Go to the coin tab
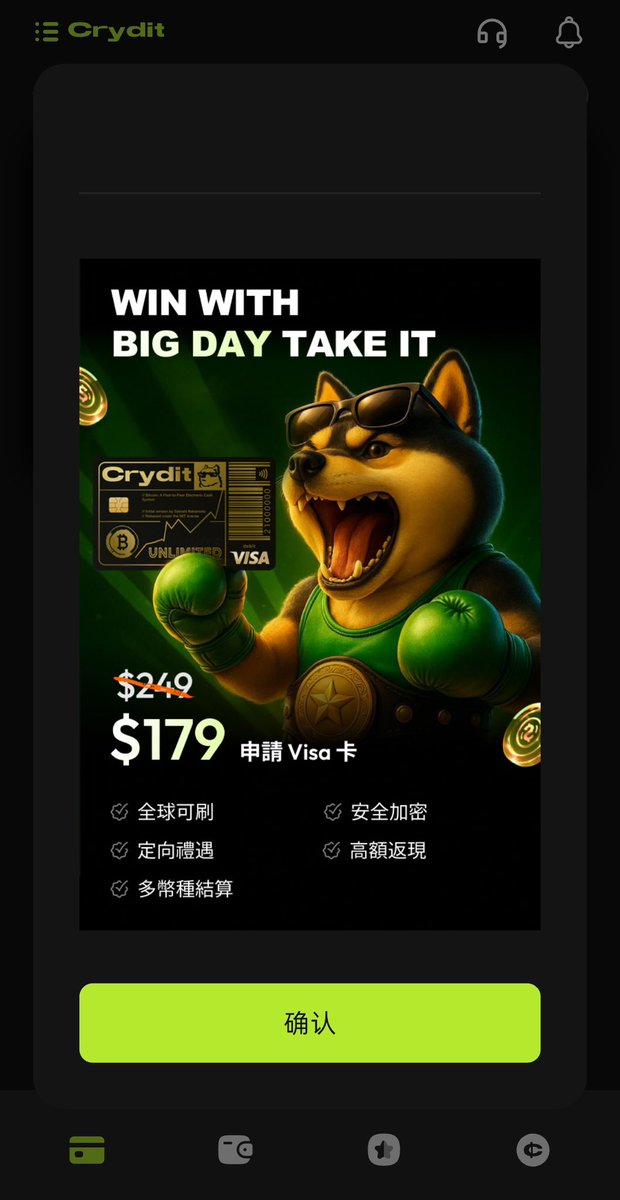The image size is (620, 1200). pos(533,1150)
